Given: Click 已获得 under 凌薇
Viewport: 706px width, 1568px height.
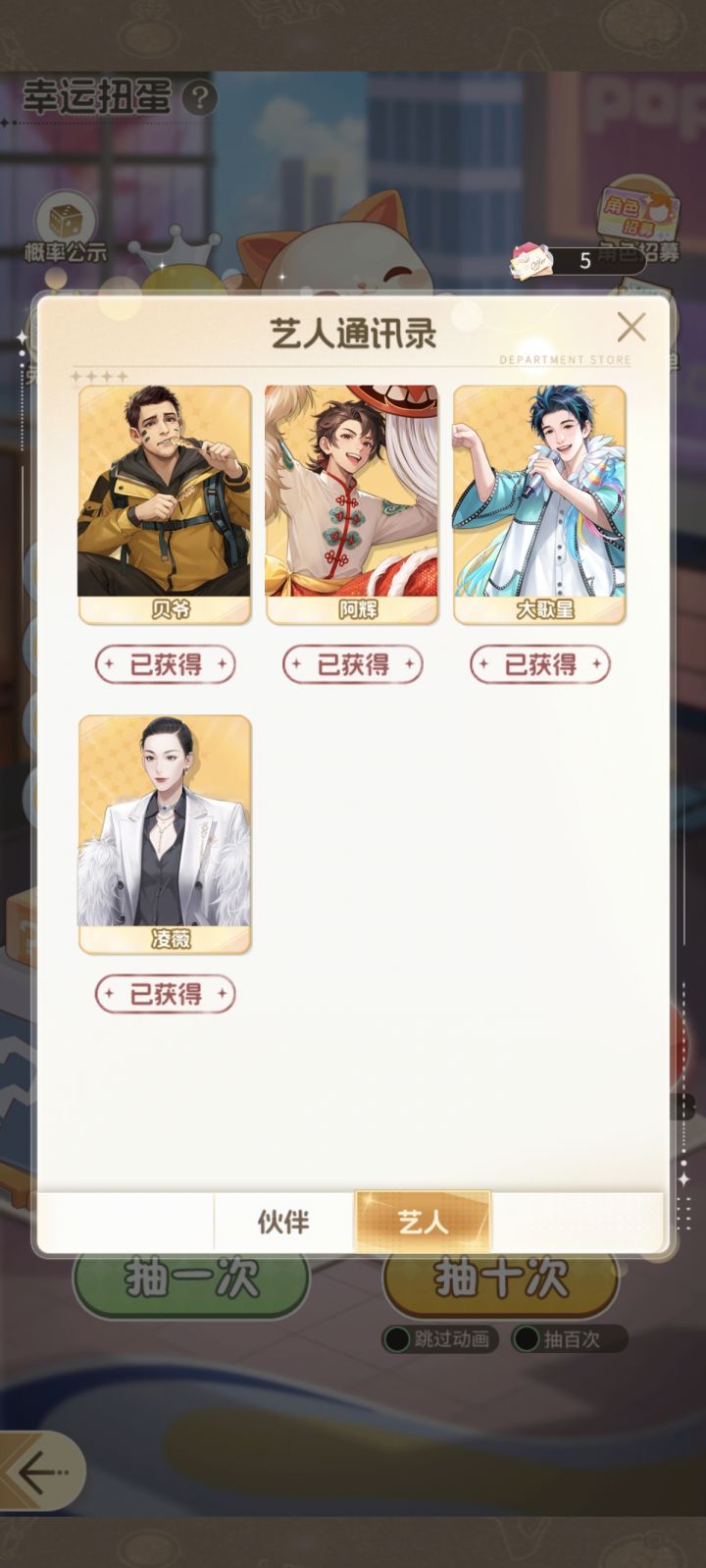Looking at the screenshot, I should point(164,994).
